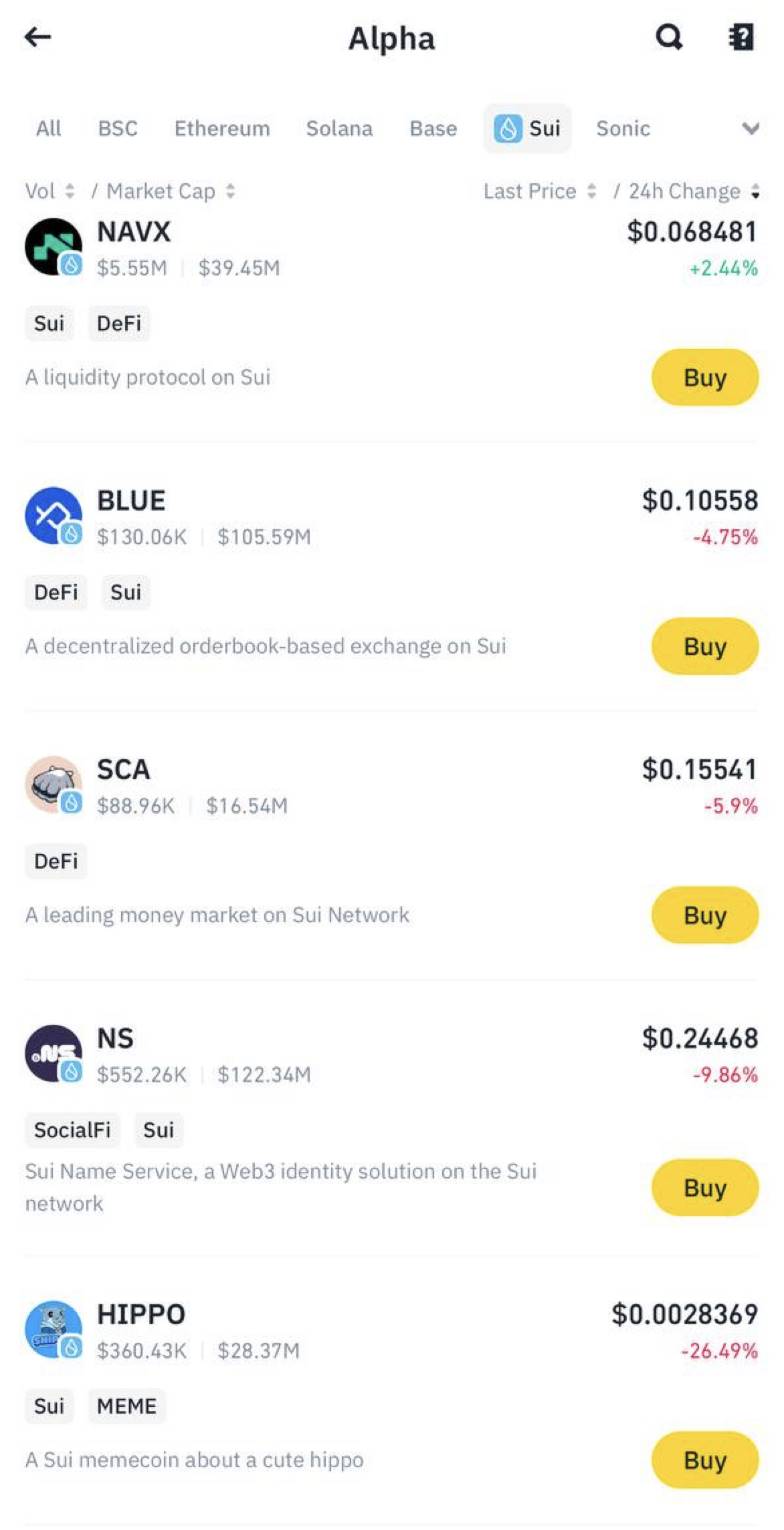Switch to the All tab
Viewport: 784px width, 1530px height.
click(x=48, y=129)
